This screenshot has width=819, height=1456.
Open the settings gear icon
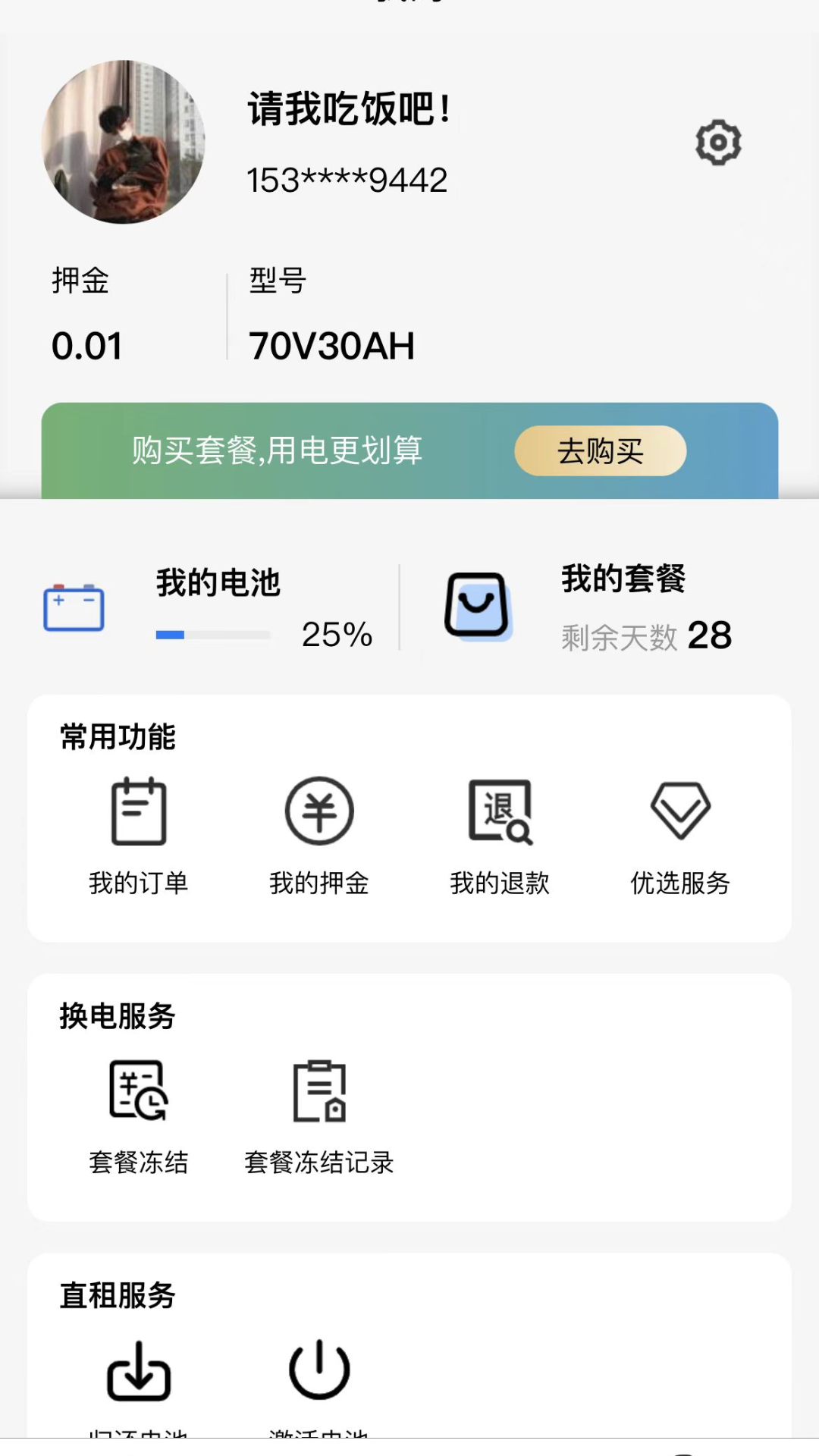(x=717, y=143)
